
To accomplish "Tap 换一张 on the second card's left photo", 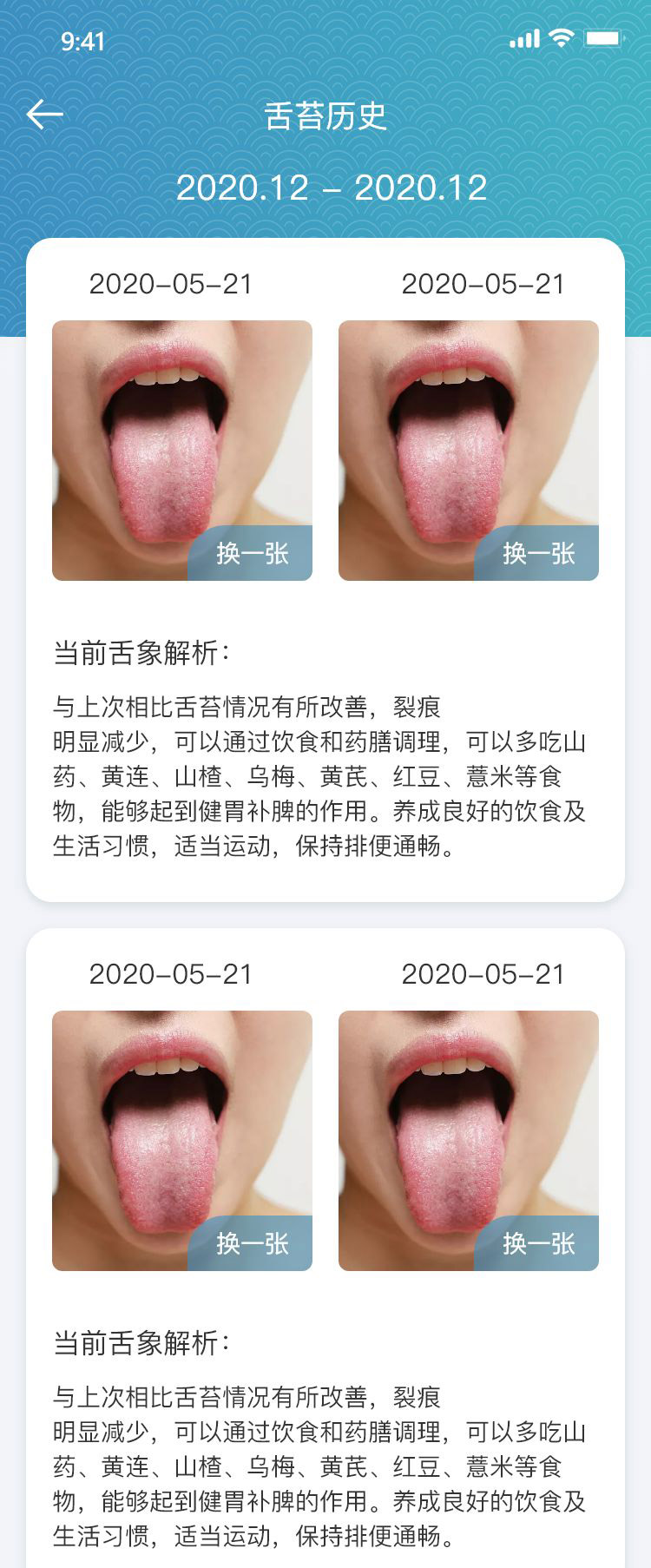I will tap(252, 1243).
